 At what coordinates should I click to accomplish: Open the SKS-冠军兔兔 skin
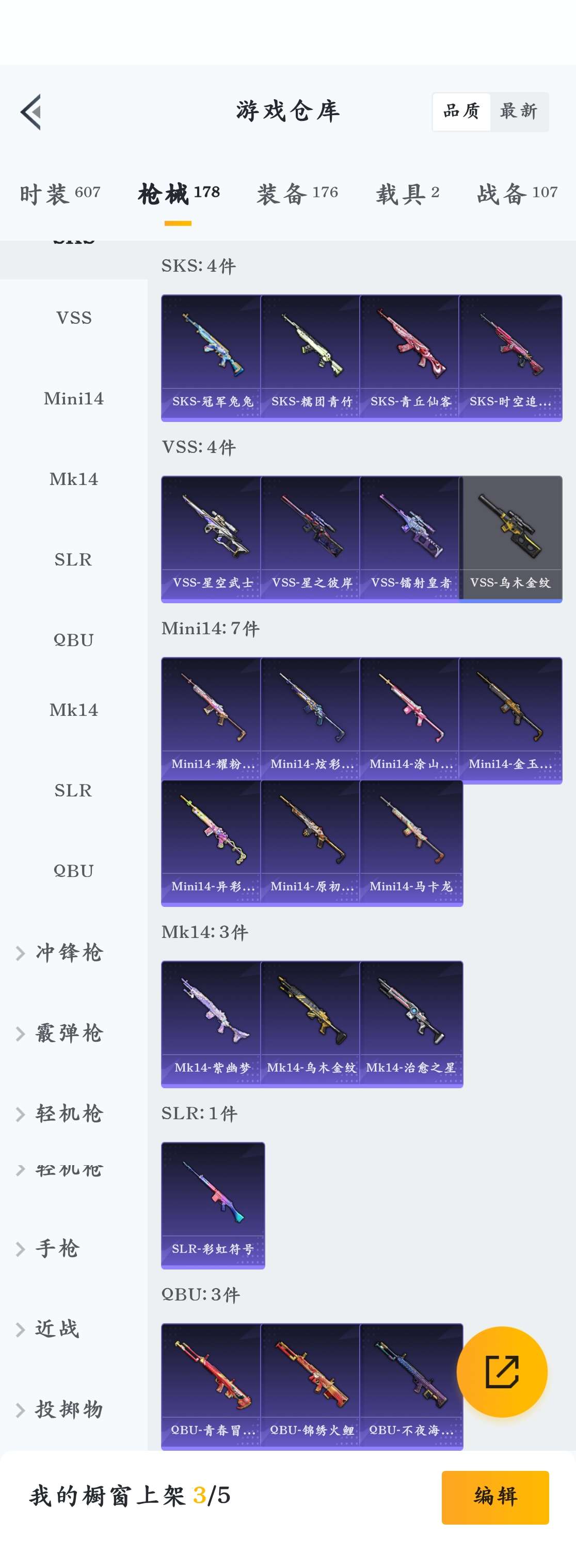(212, 357)
